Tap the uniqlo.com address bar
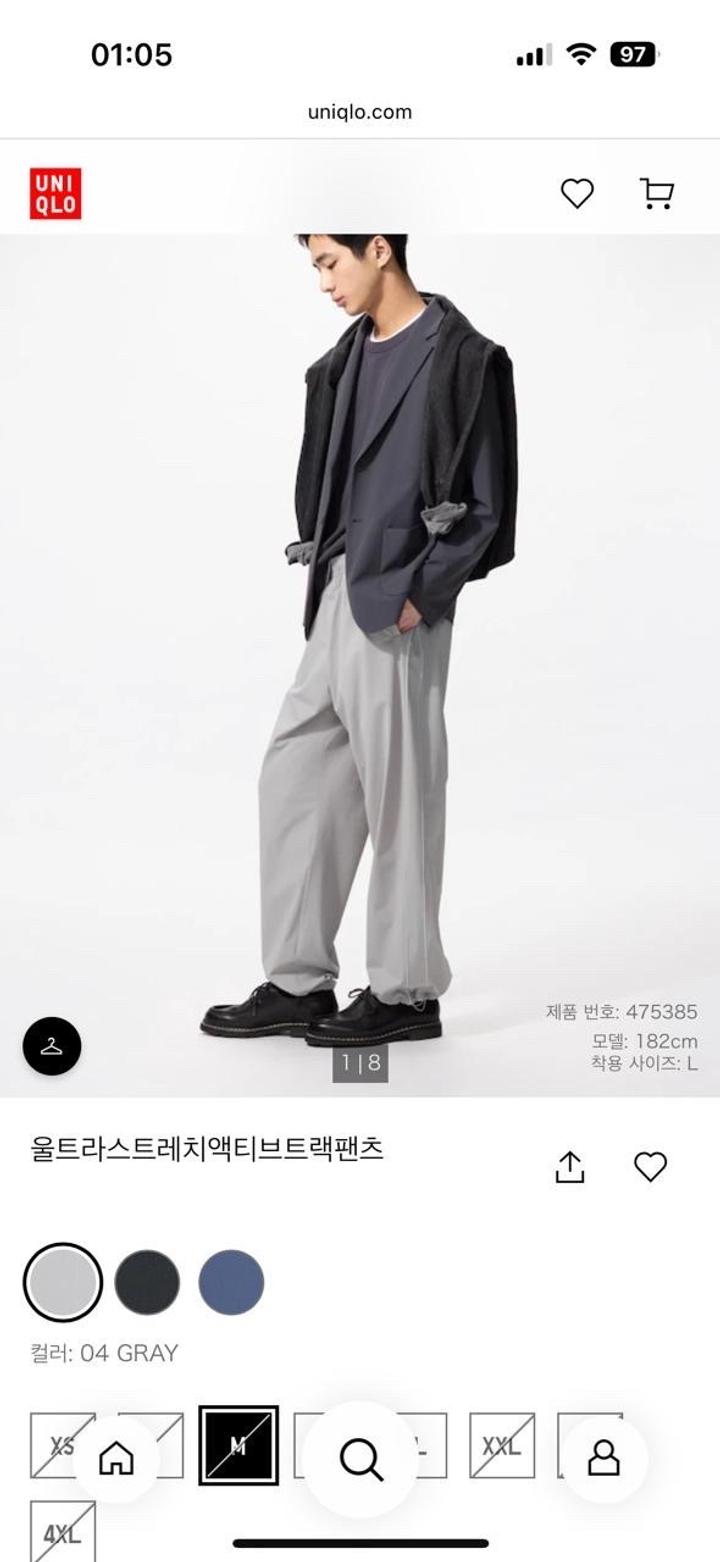The width and height of the screenshot is (720, 1562). click(360, 112)
